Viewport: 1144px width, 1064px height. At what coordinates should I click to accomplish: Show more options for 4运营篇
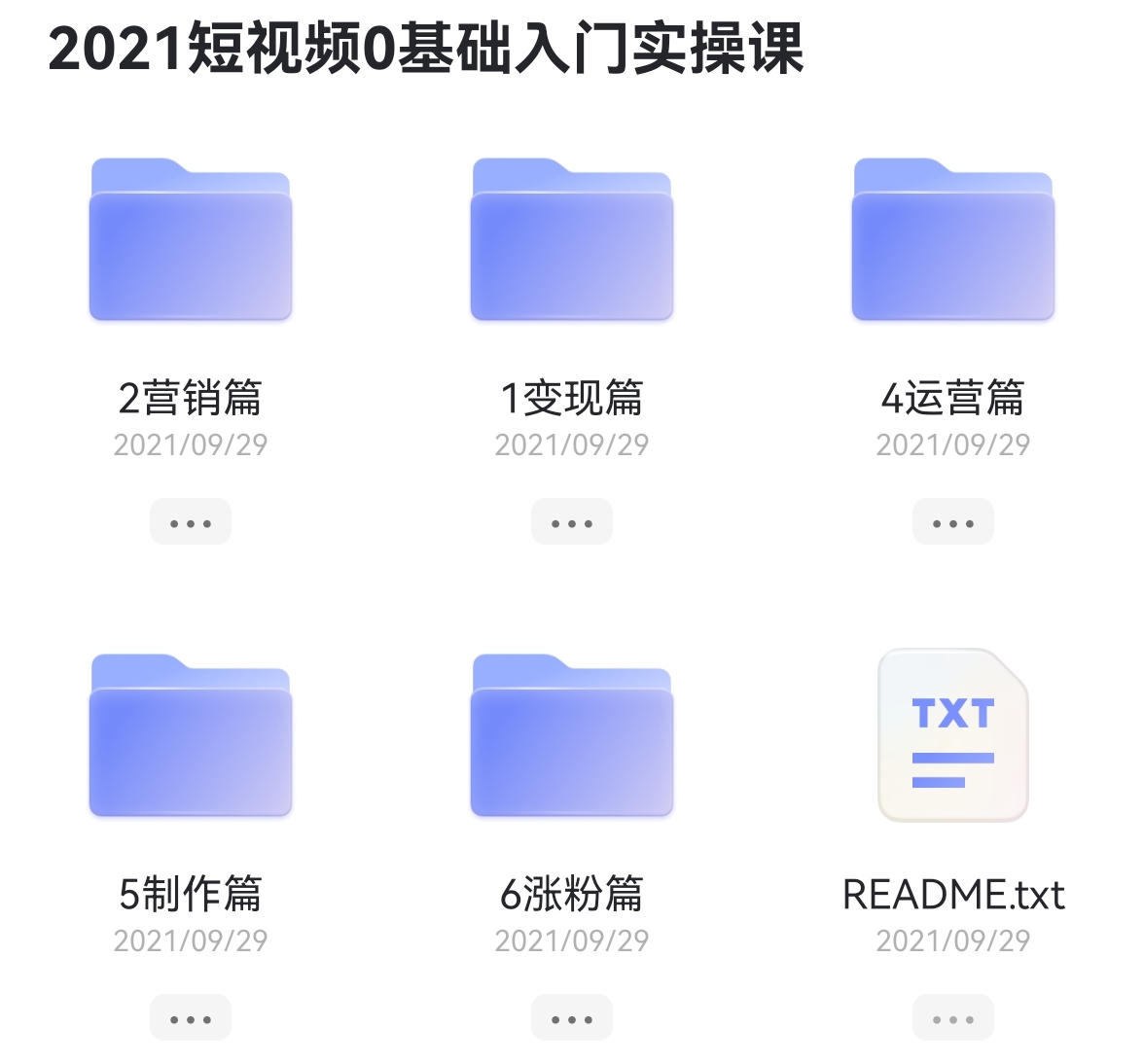[953, 522]
